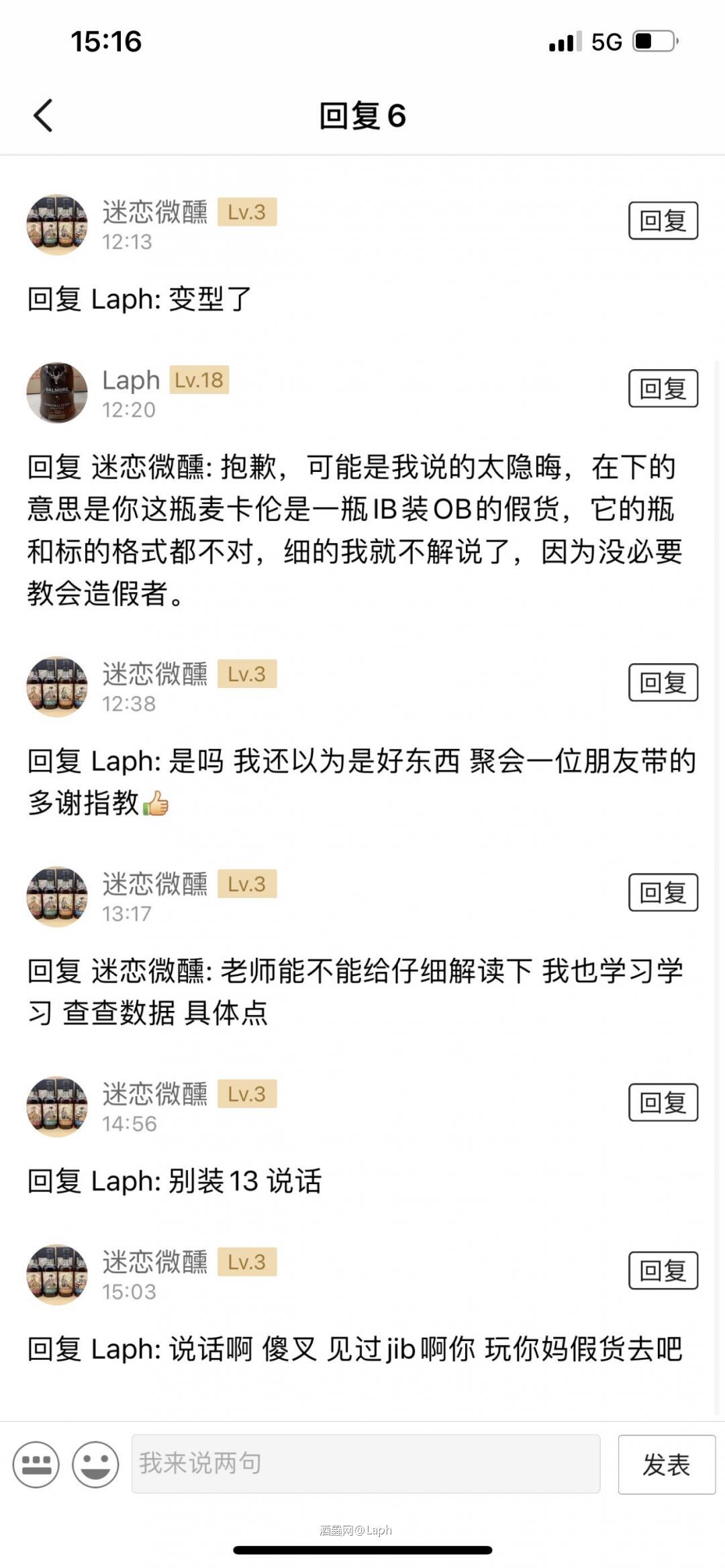Tap the 发表 publish button
Screen dimensions: 725x1568
(667, 1463)
